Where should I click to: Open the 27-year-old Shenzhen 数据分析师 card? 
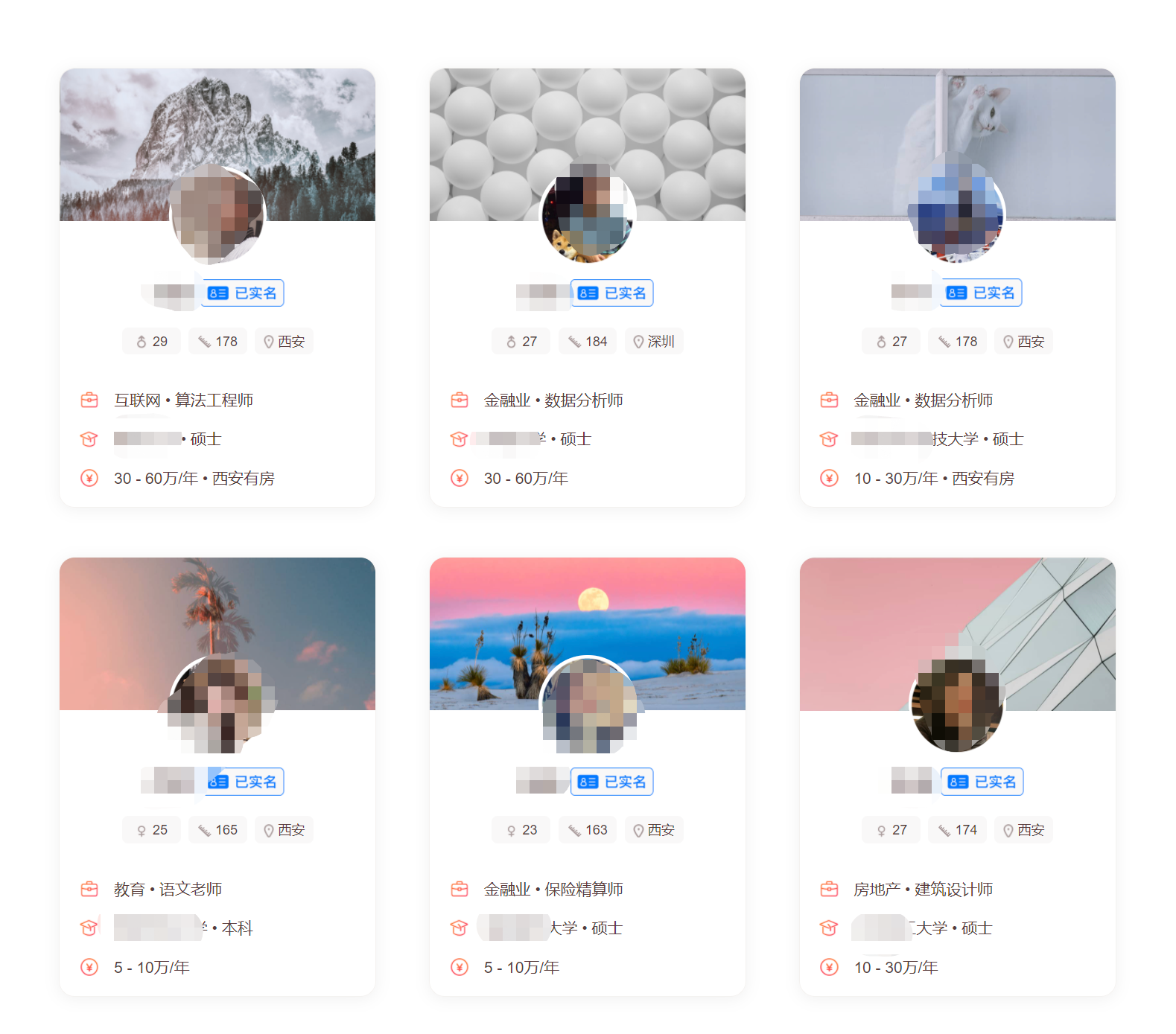coord(587,400)
